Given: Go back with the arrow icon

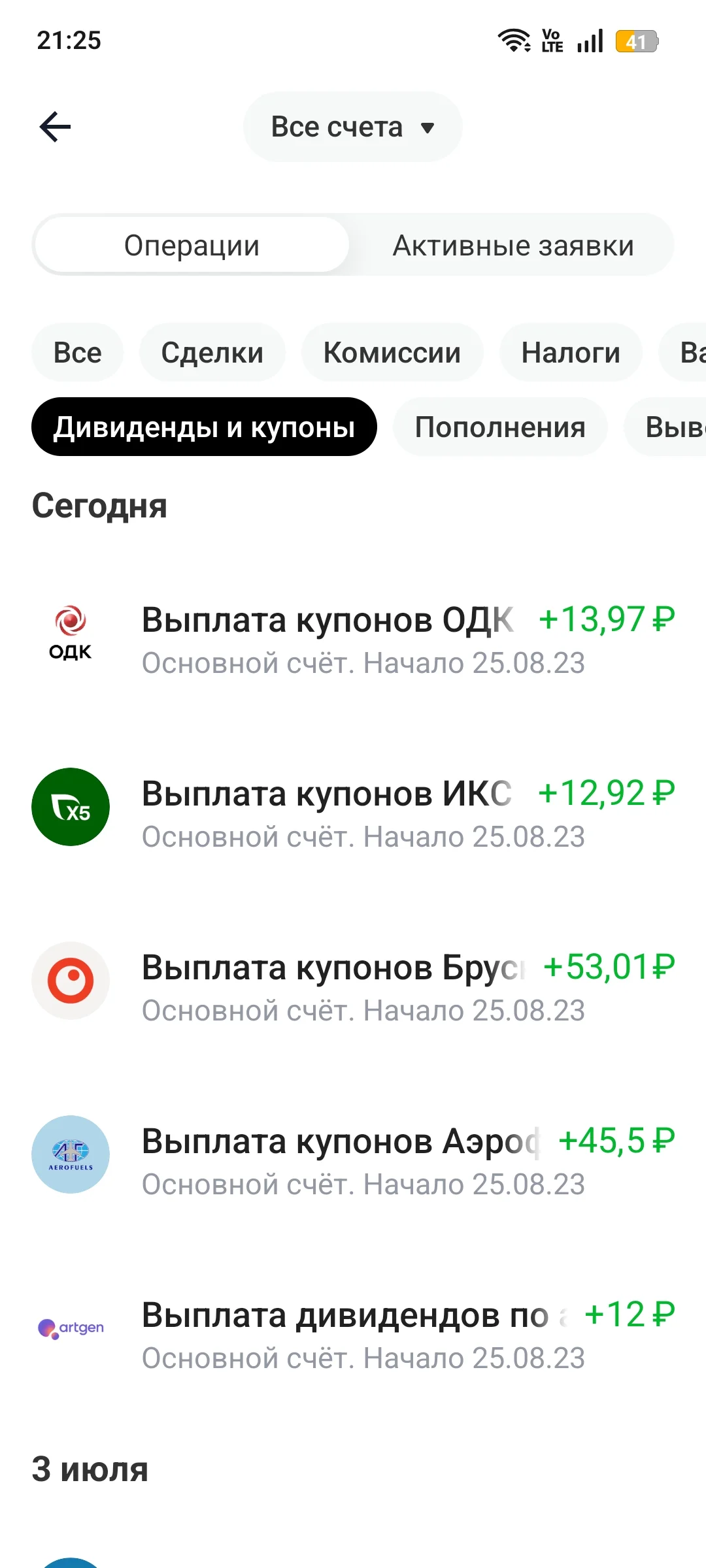Looking at the screenshot, I should click(55, 127).
